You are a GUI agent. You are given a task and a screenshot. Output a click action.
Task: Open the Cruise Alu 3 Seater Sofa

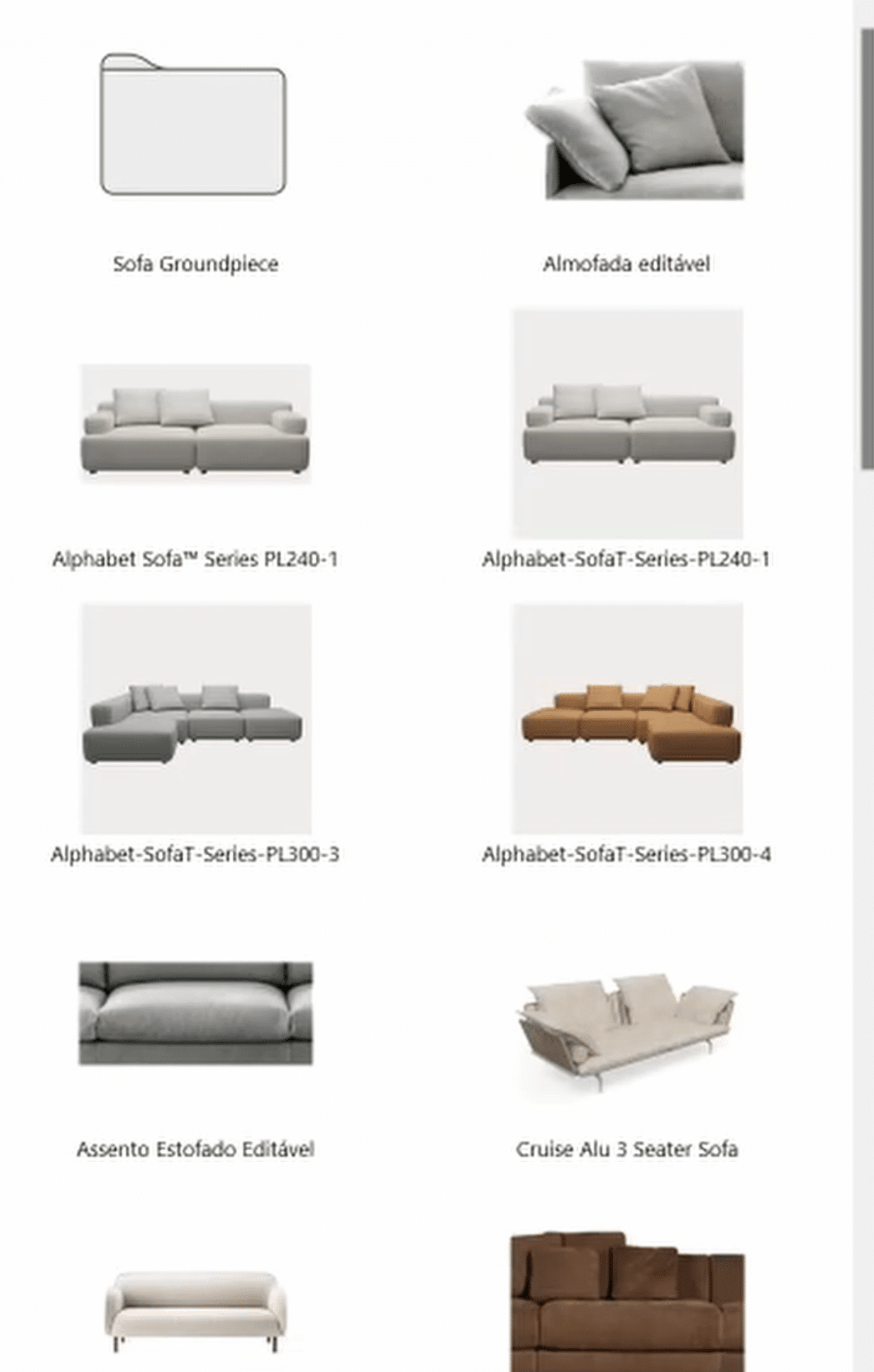(x=628, y=1032)
